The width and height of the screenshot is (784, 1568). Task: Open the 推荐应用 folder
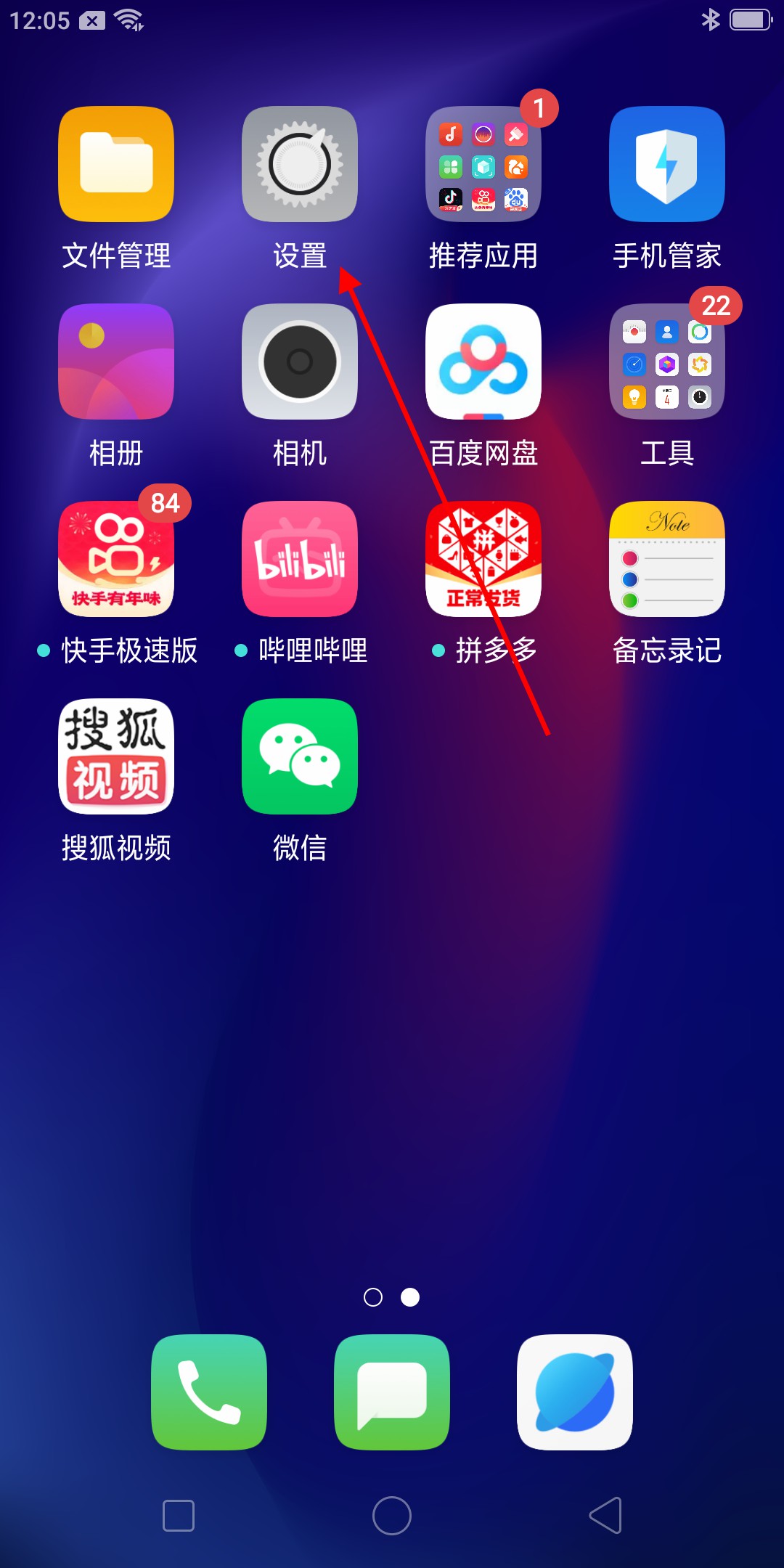pos(483,164)
